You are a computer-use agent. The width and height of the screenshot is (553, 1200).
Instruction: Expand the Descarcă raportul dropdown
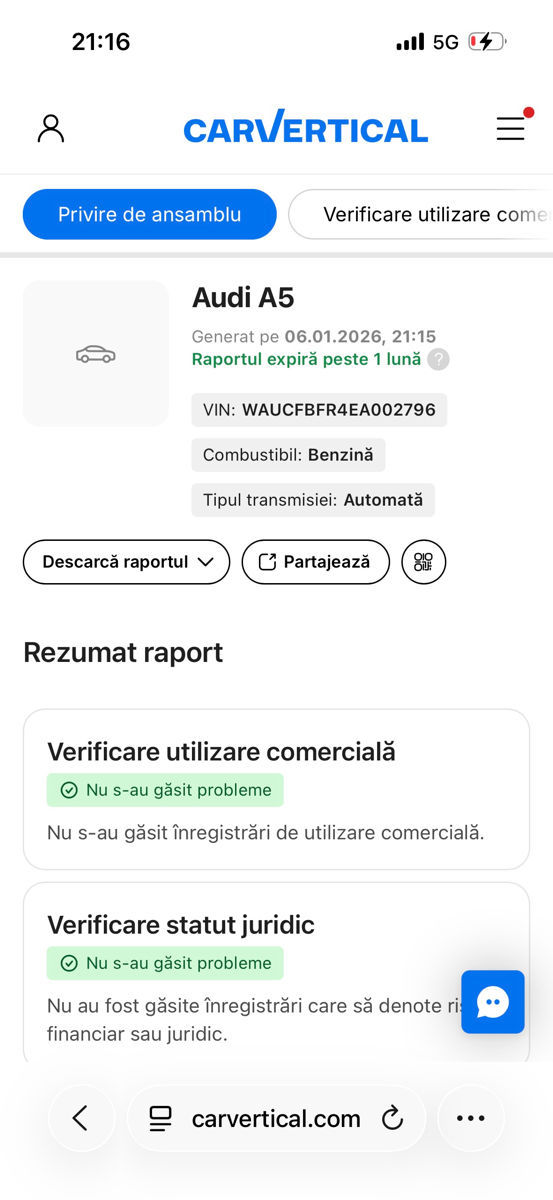click(126, 562)
